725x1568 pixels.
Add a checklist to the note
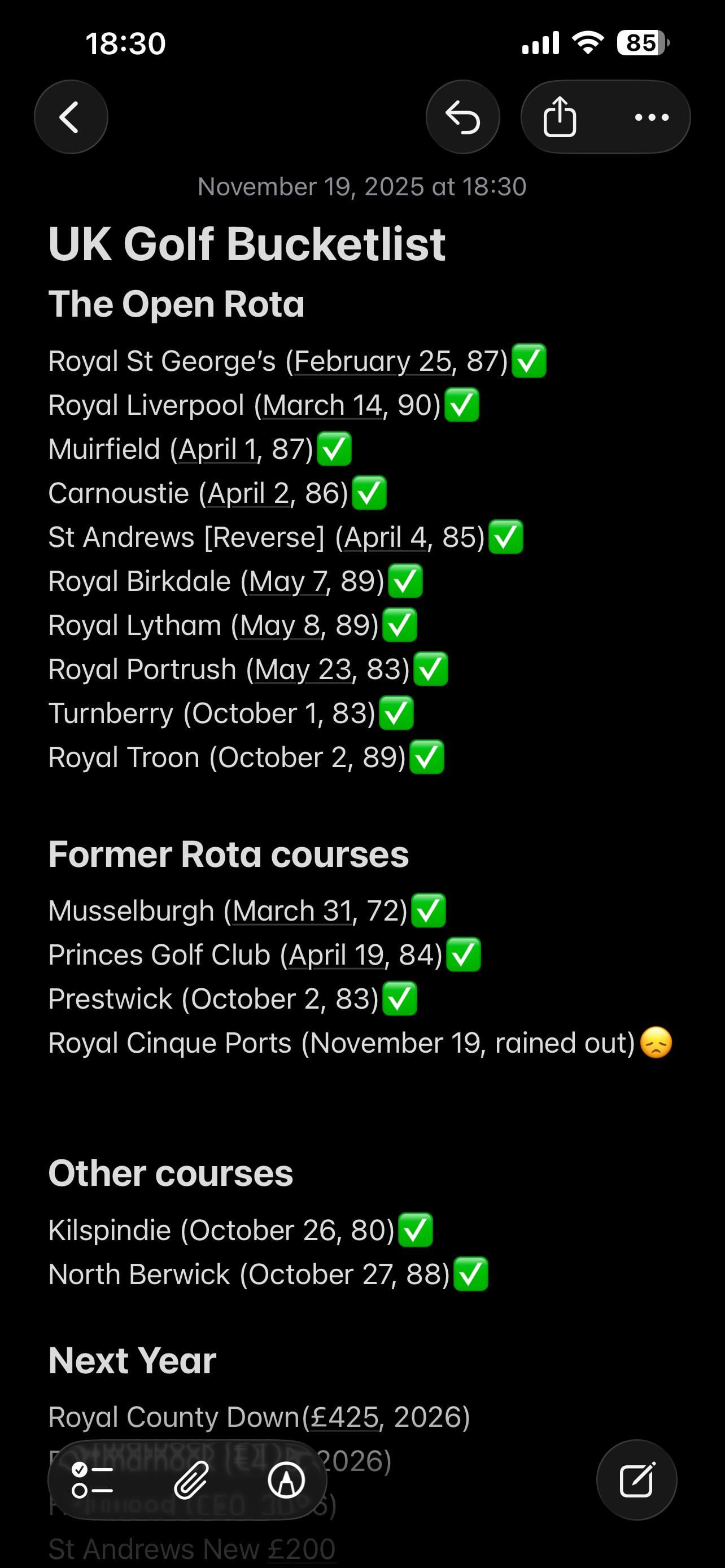click(x=93, y=1480)
